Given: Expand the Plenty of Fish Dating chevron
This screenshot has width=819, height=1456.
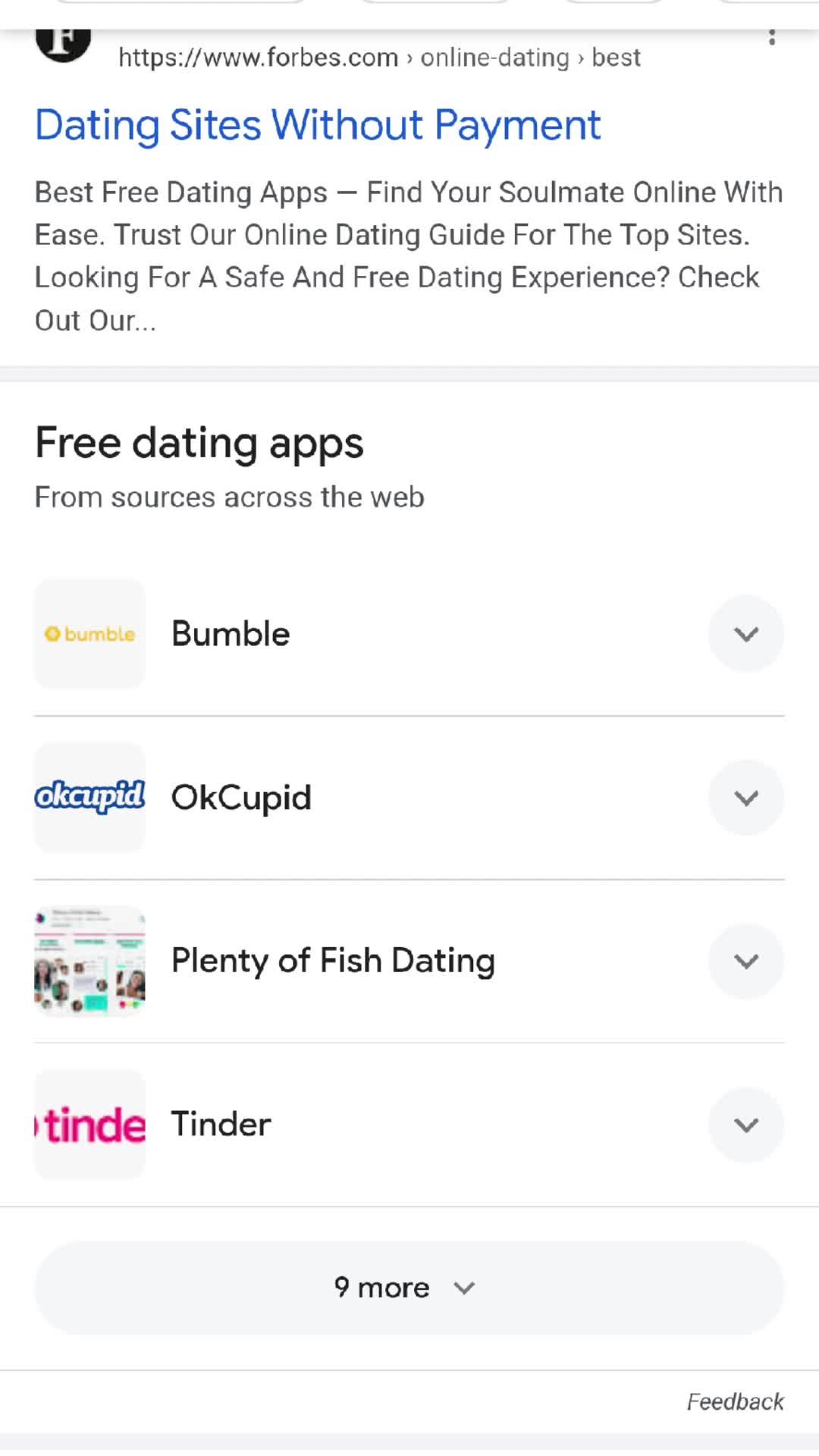Looking at the screenshot, I should [745, 962].
